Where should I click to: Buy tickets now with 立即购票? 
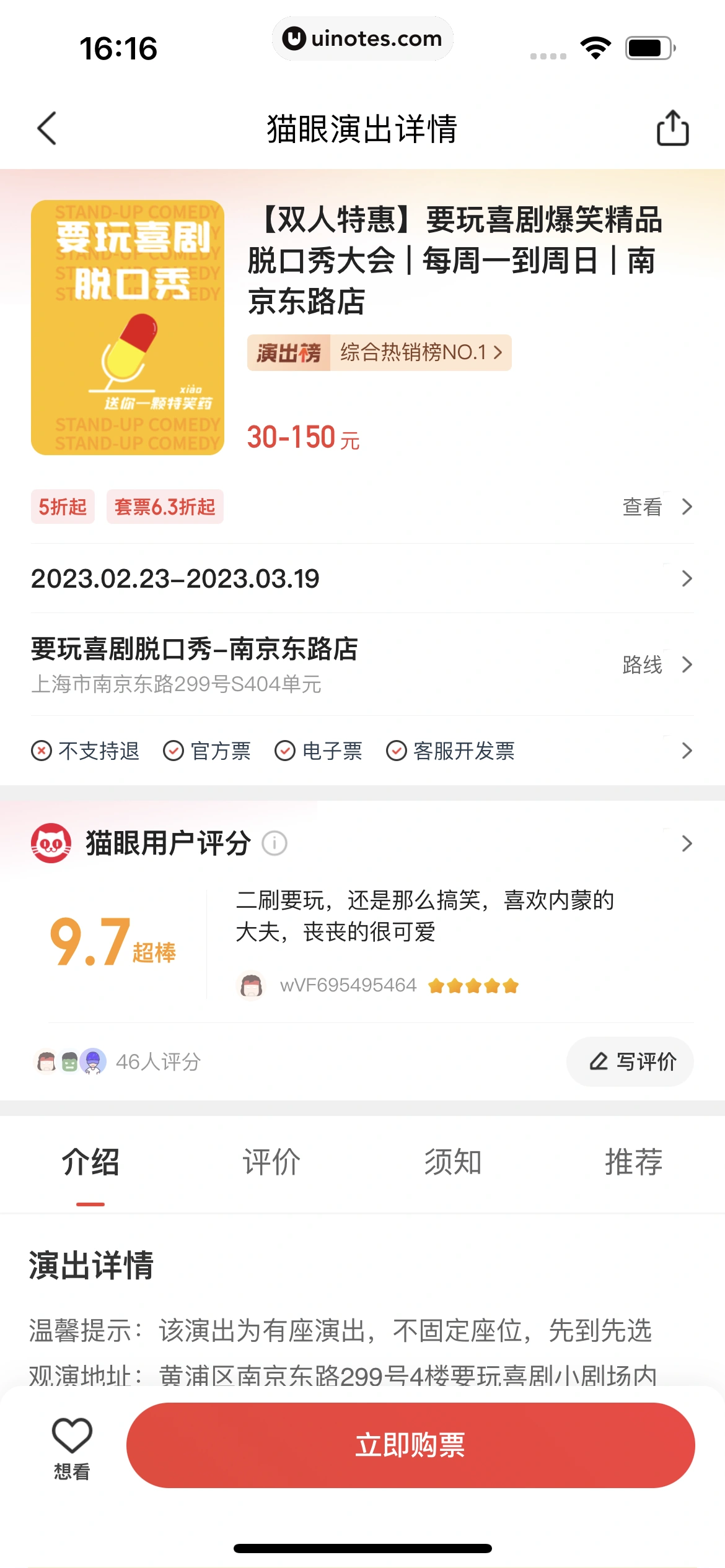coord(410,1445)
